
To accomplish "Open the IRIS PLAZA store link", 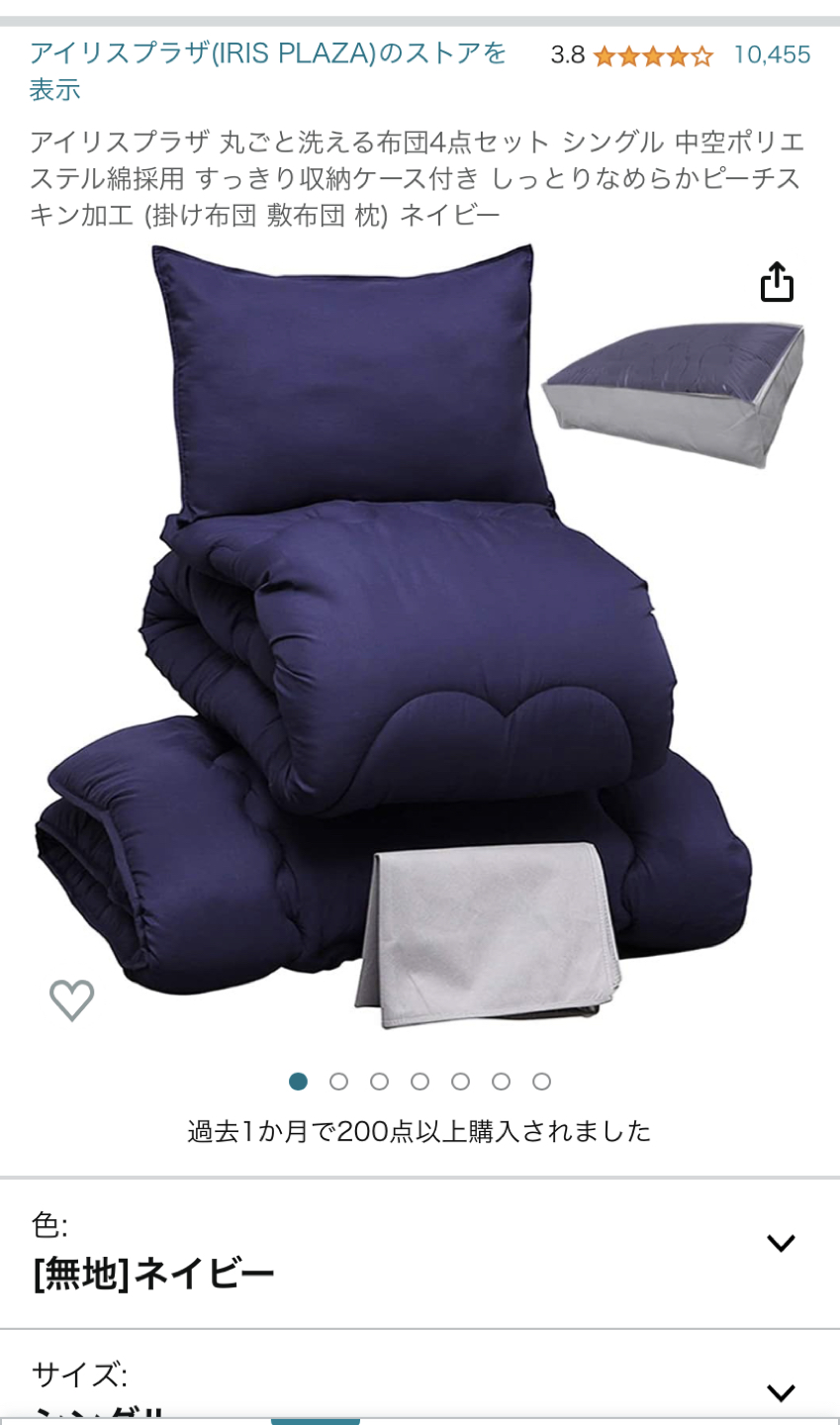I will 267,53.
